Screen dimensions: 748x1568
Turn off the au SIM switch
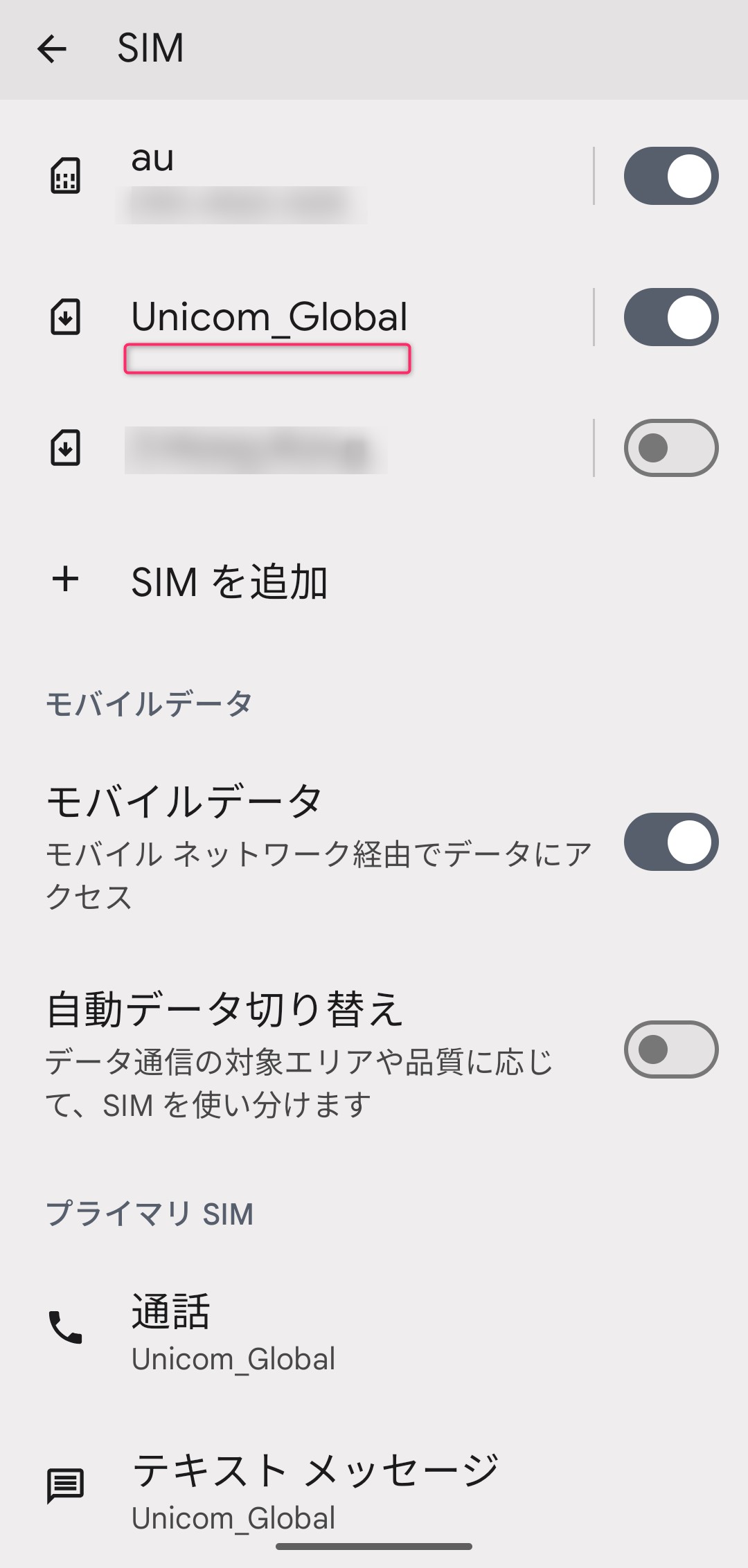tap(671, 176)
